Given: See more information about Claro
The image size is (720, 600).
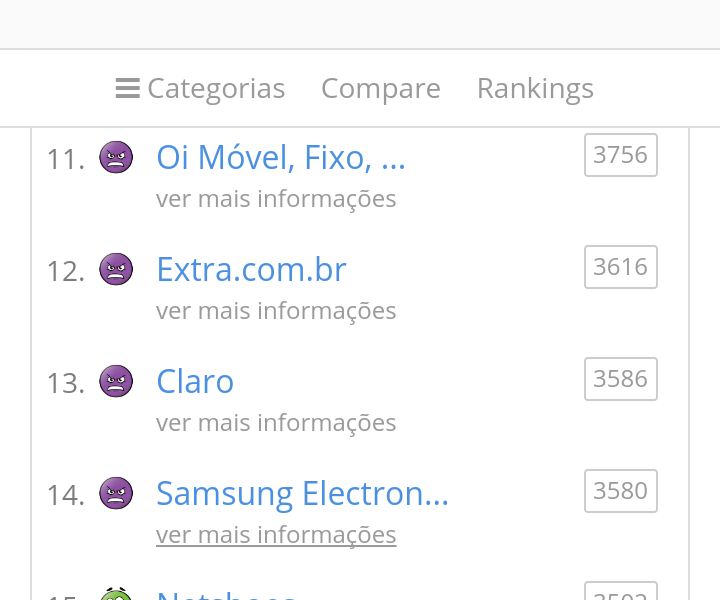Looking at the screenshot, I should click(276, 423).
